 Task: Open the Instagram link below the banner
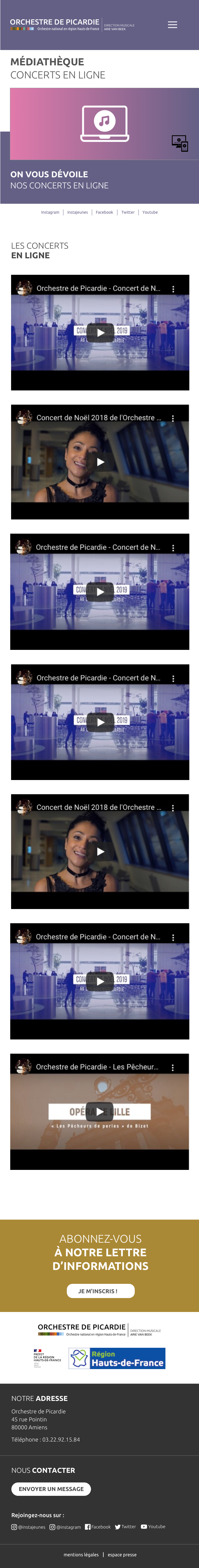(50, 213)
